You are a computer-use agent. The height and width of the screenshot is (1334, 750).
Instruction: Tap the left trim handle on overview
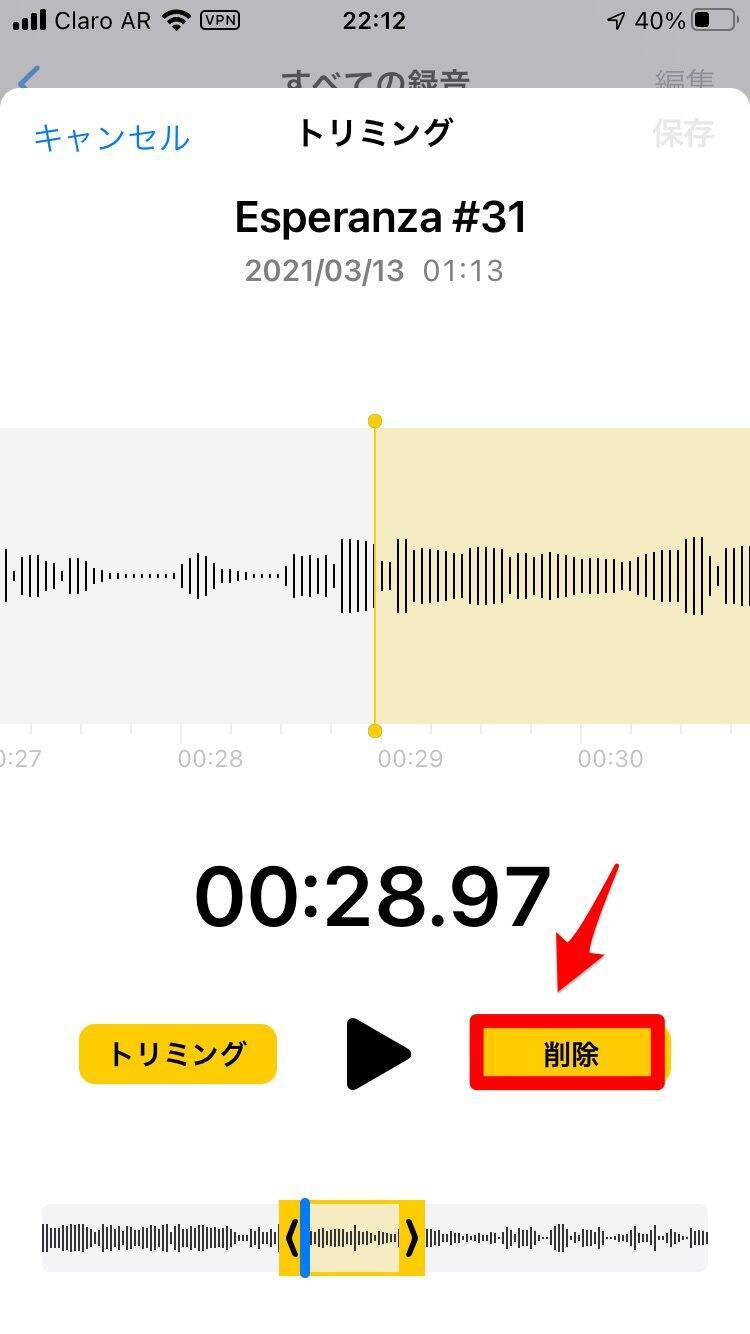(x=290, y=1238)
